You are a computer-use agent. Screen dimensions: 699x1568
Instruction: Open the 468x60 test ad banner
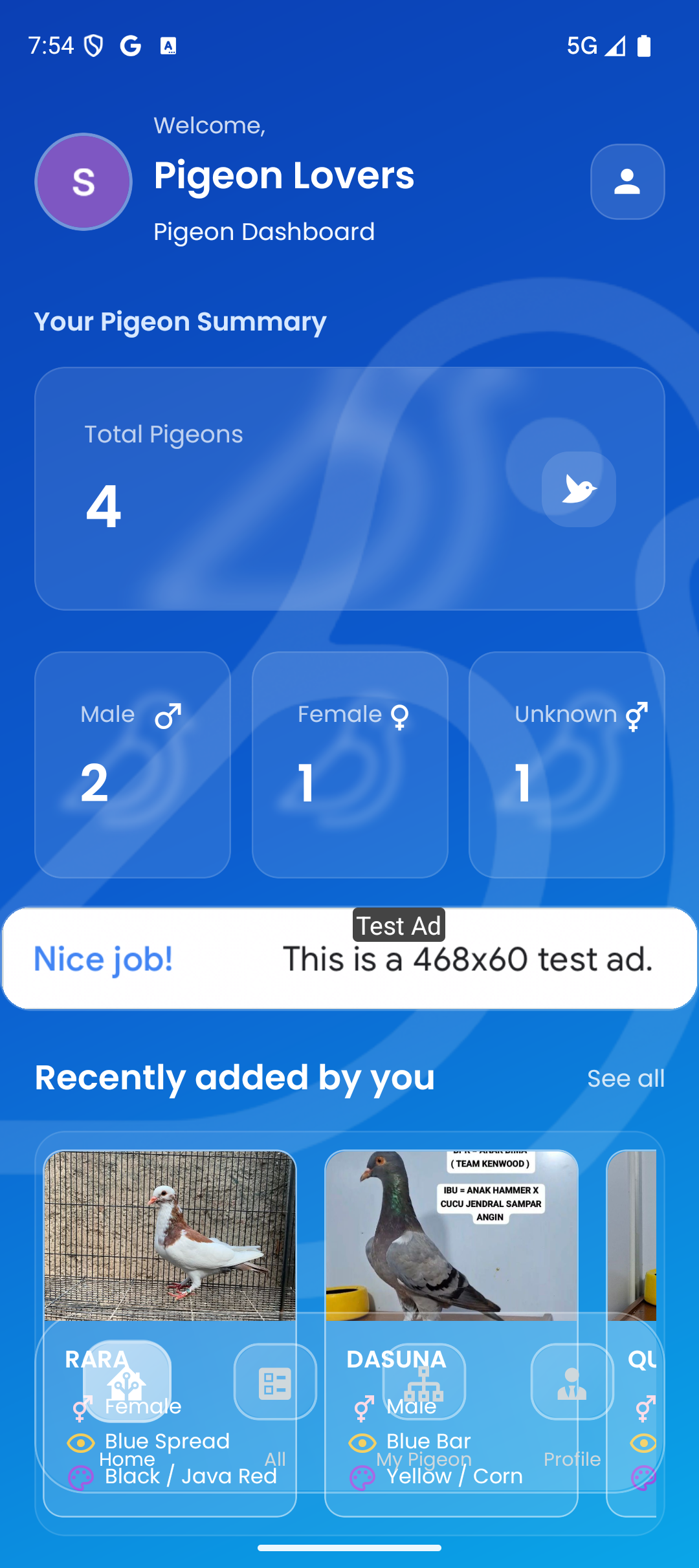pyautogui.click(x=349, y=958)
